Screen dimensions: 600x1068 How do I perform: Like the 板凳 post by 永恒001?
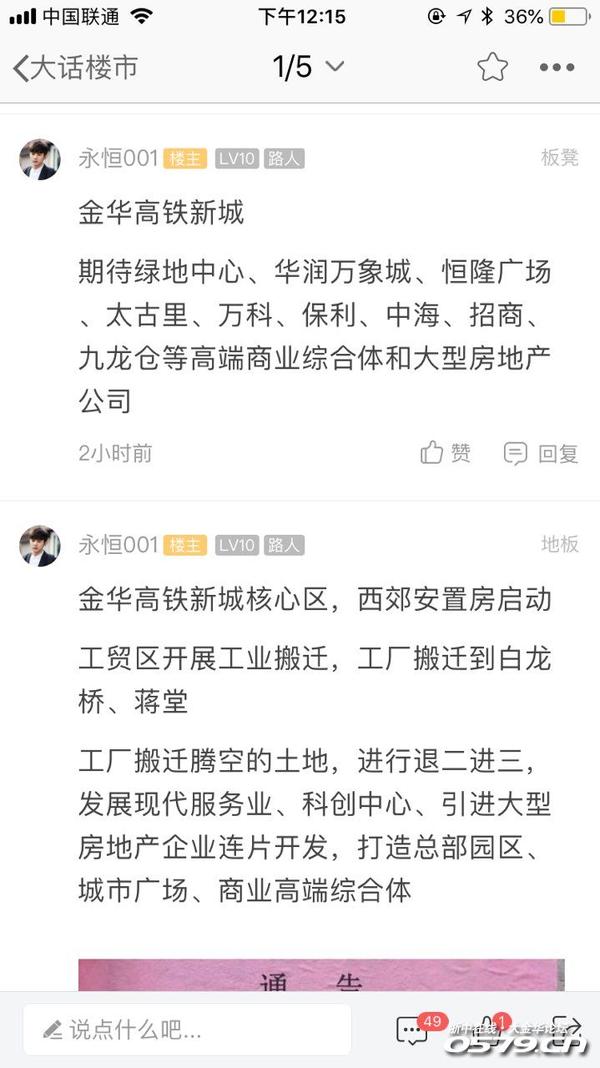[446, 453]
